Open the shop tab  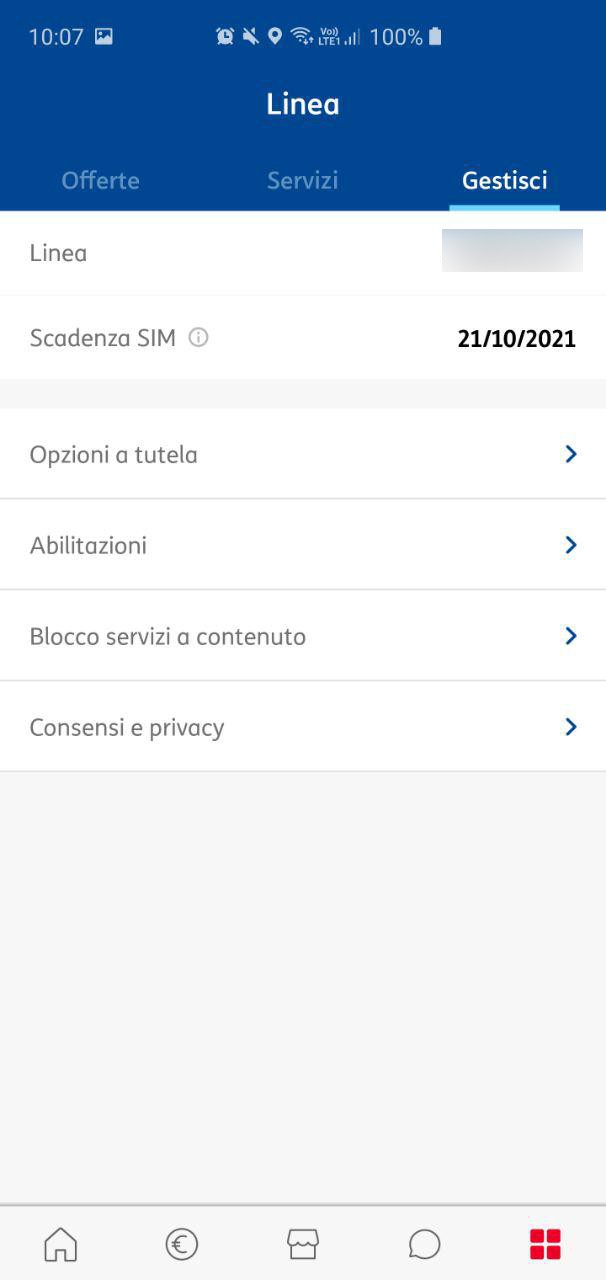coord(303,1244)
